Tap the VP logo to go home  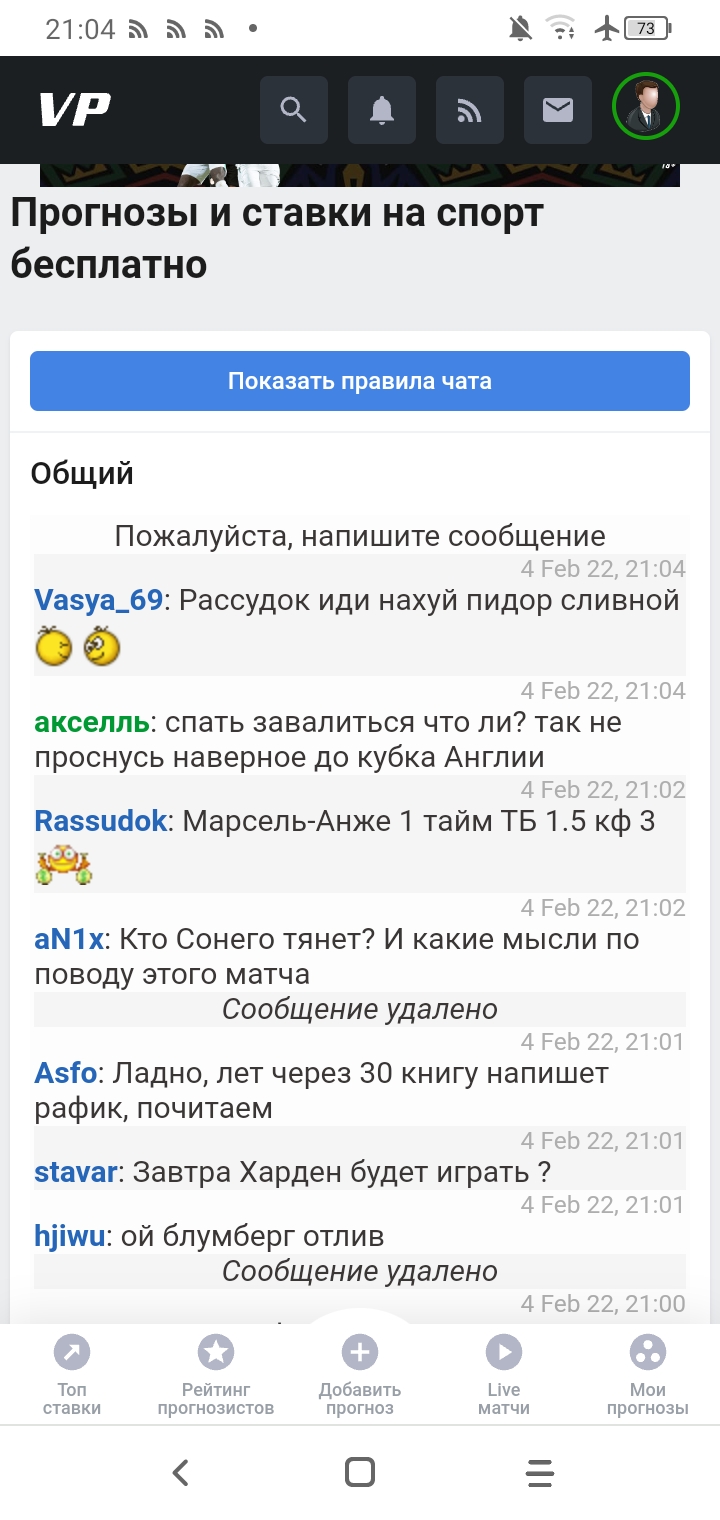[75, 109]
